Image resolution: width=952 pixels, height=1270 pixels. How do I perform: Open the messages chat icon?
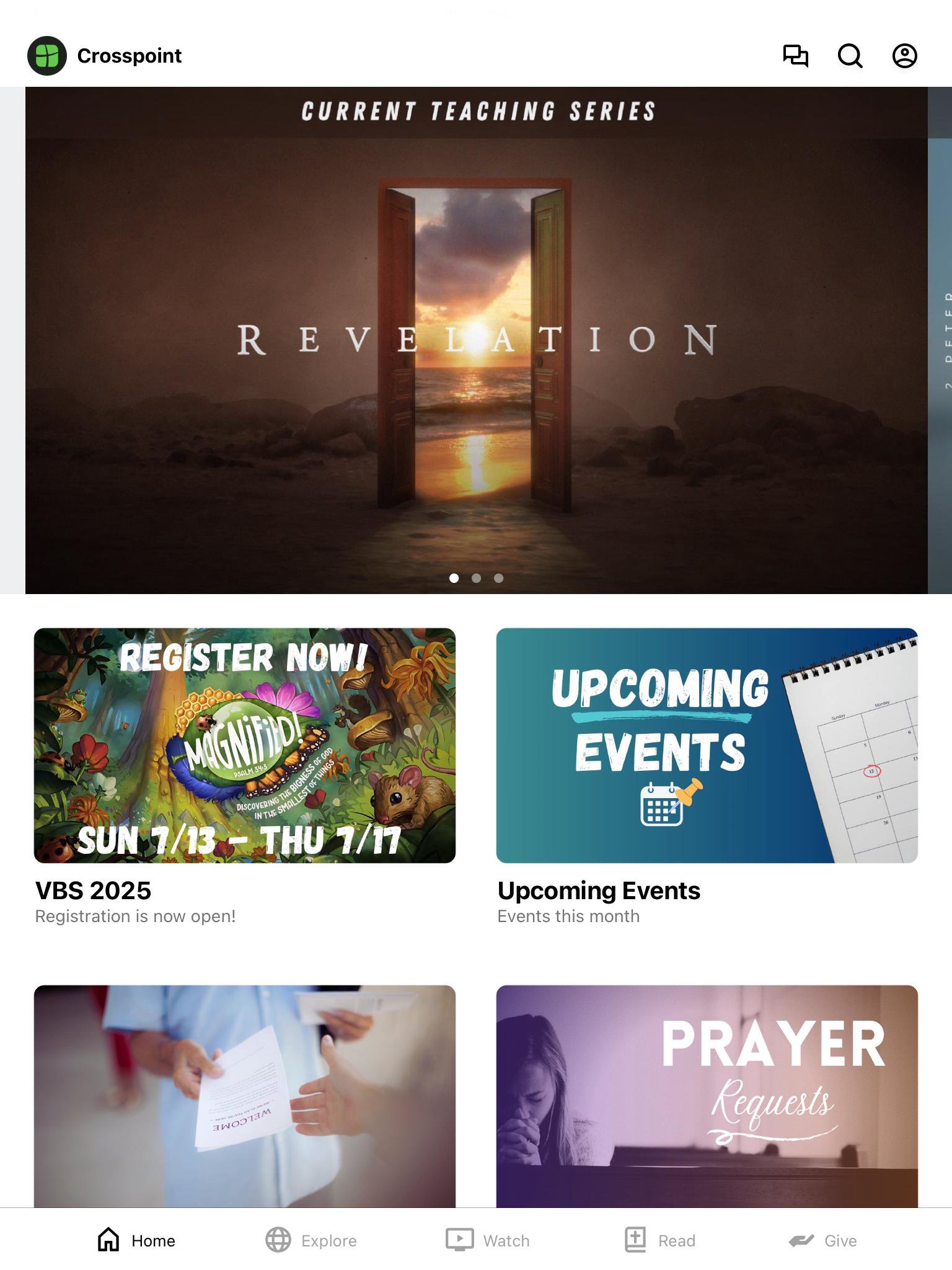(x=795, y=56)
